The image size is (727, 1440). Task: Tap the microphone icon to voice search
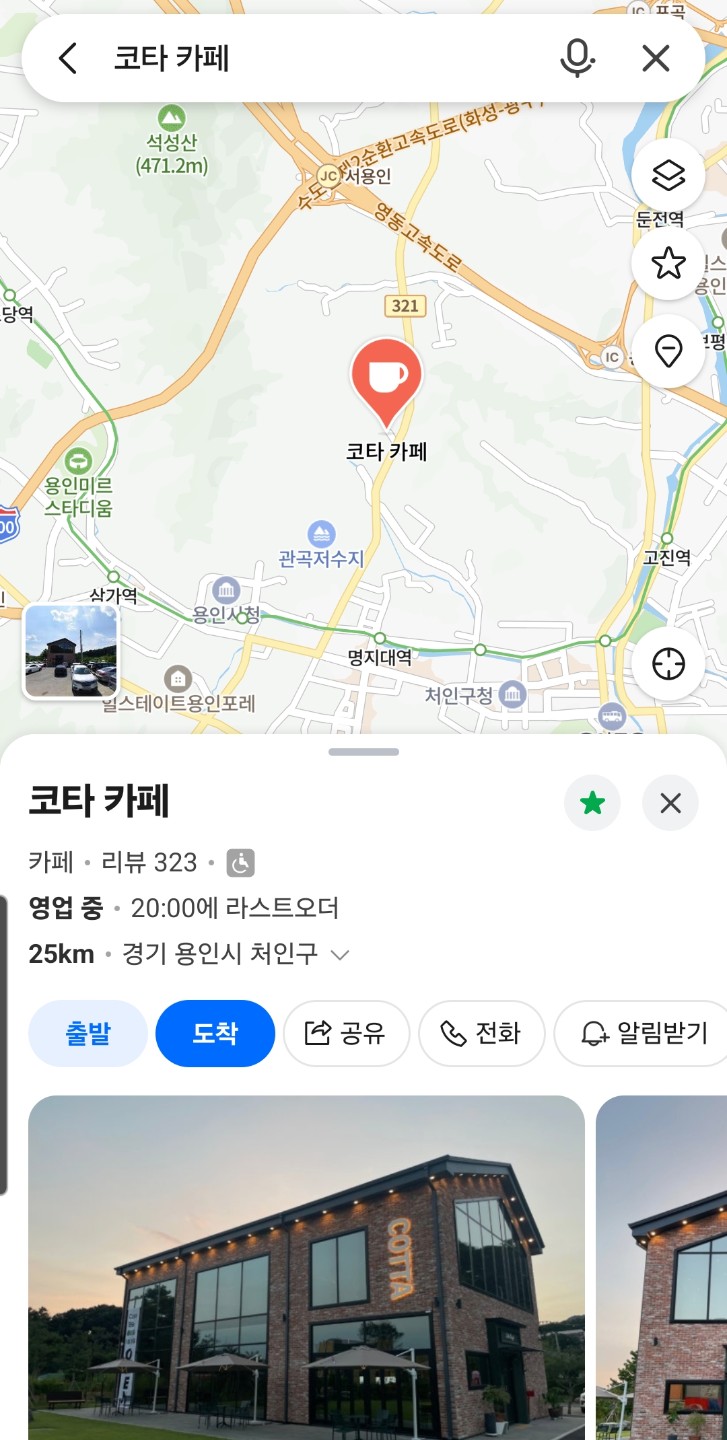[578, 58]
